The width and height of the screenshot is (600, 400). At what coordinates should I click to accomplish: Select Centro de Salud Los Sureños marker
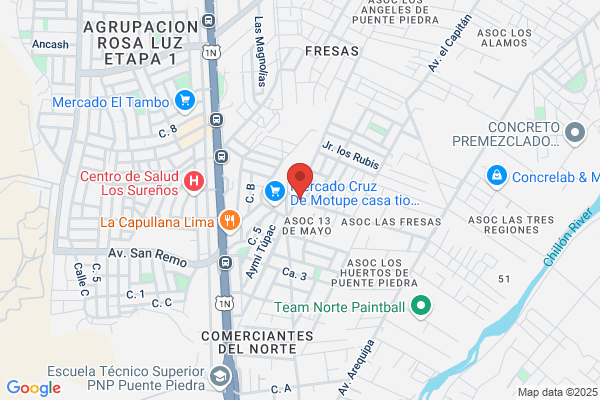coord(194,181)
